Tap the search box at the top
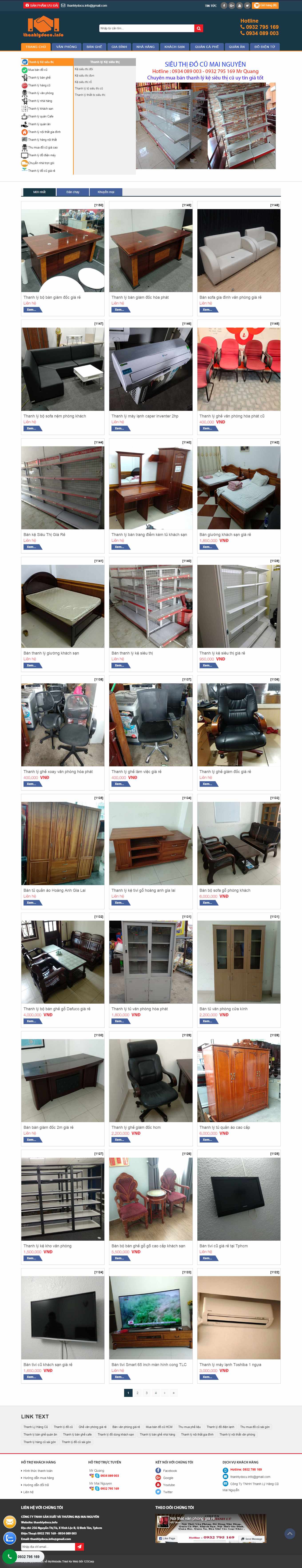302x1568 pixels. click(x=146, y=28)
